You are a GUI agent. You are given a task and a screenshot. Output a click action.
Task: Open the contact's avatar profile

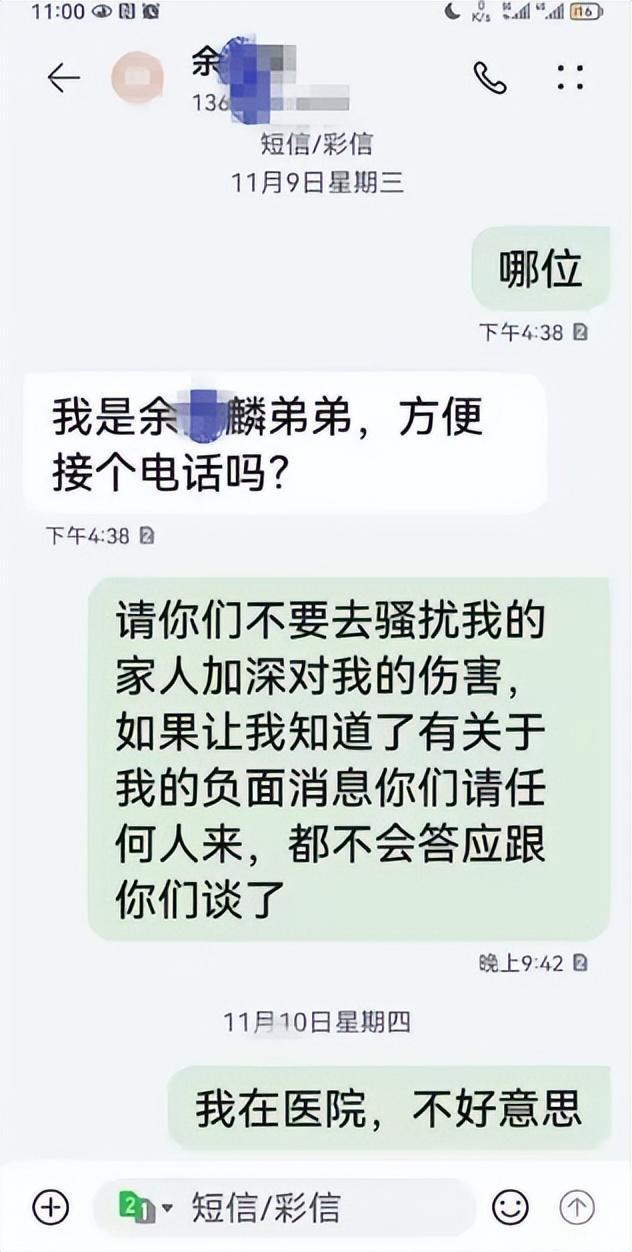(138, 78)
